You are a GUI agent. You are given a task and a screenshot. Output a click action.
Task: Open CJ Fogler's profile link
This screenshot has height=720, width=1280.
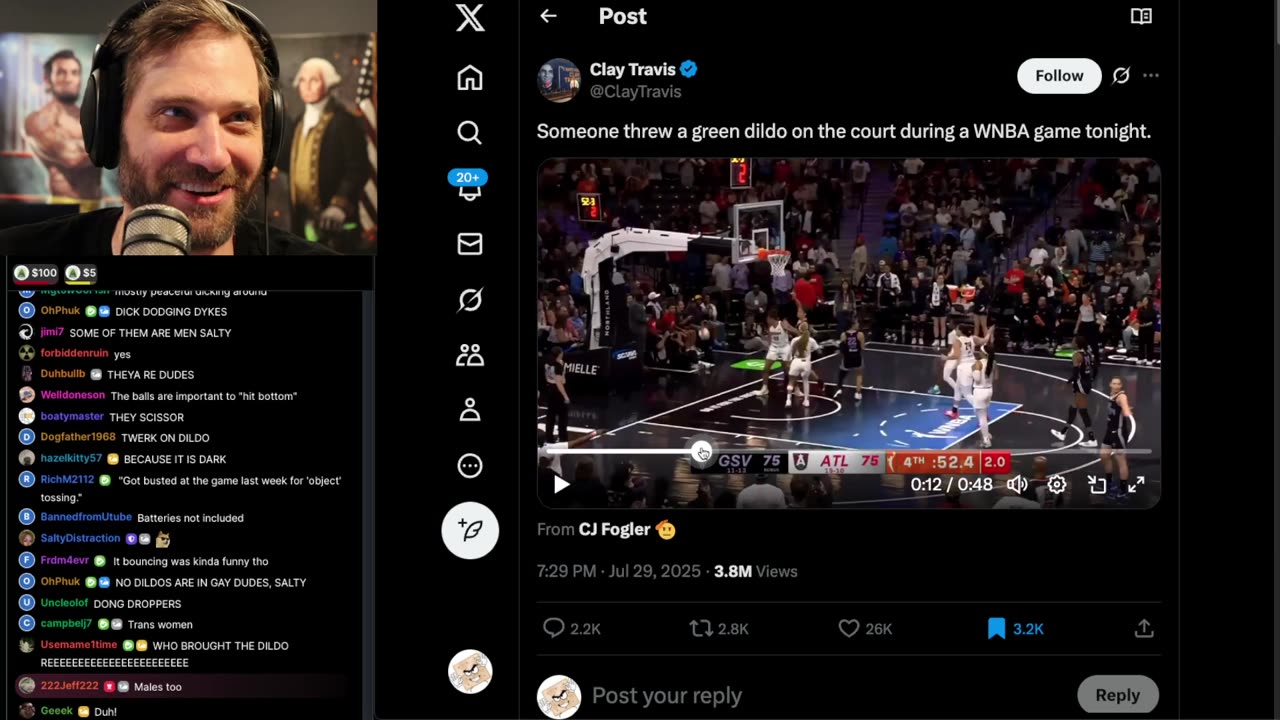pos(614,529)
